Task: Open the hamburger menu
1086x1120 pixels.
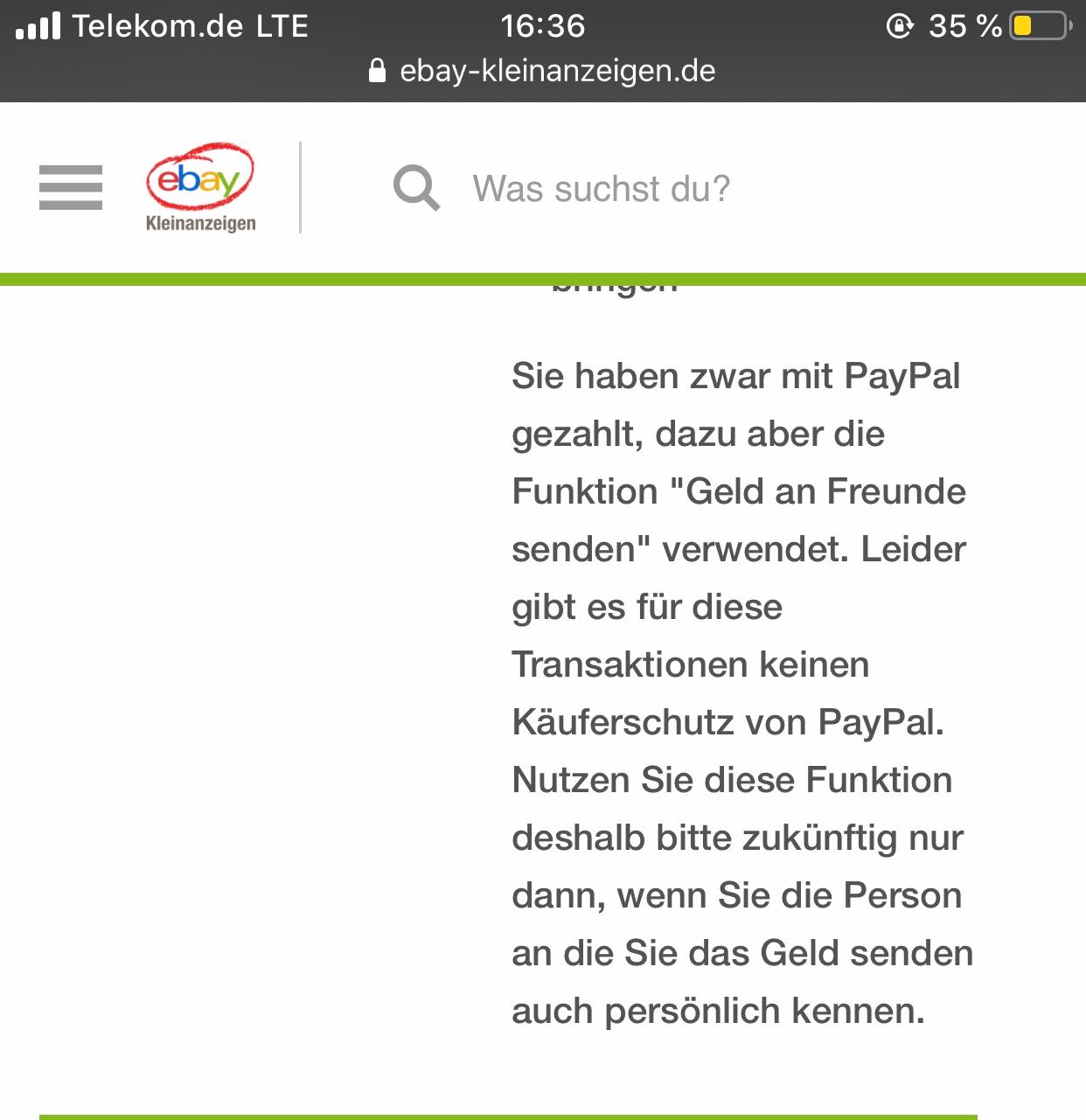Action: 71,187
